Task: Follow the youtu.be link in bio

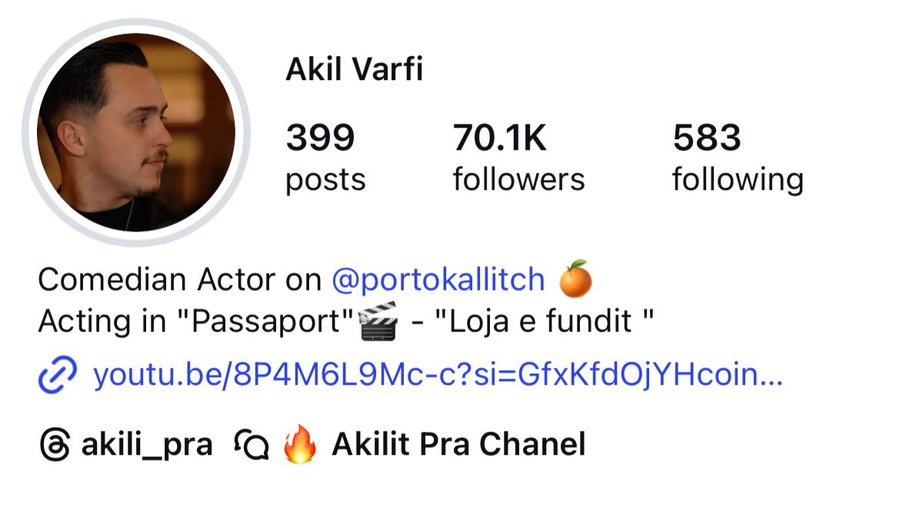Action: (x=436, y=376)
